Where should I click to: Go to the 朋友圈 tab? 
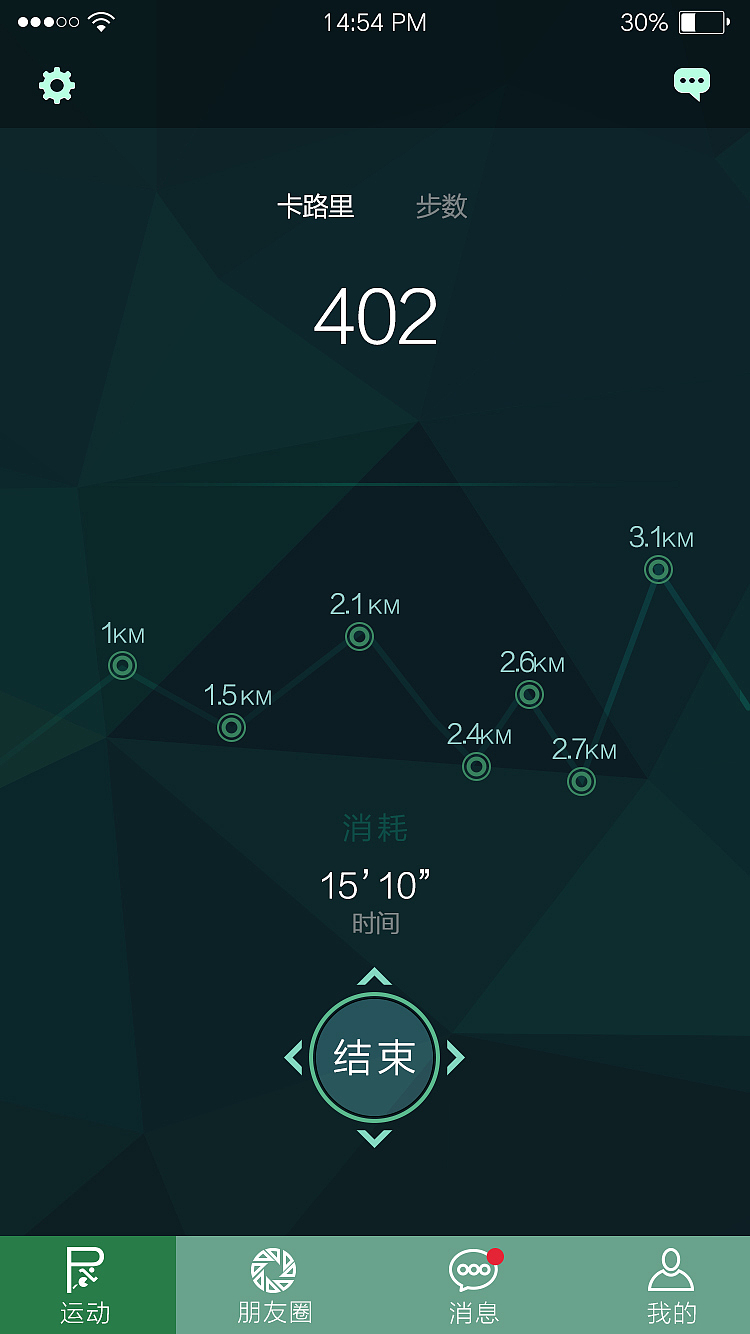click(x=274, y=1285)
